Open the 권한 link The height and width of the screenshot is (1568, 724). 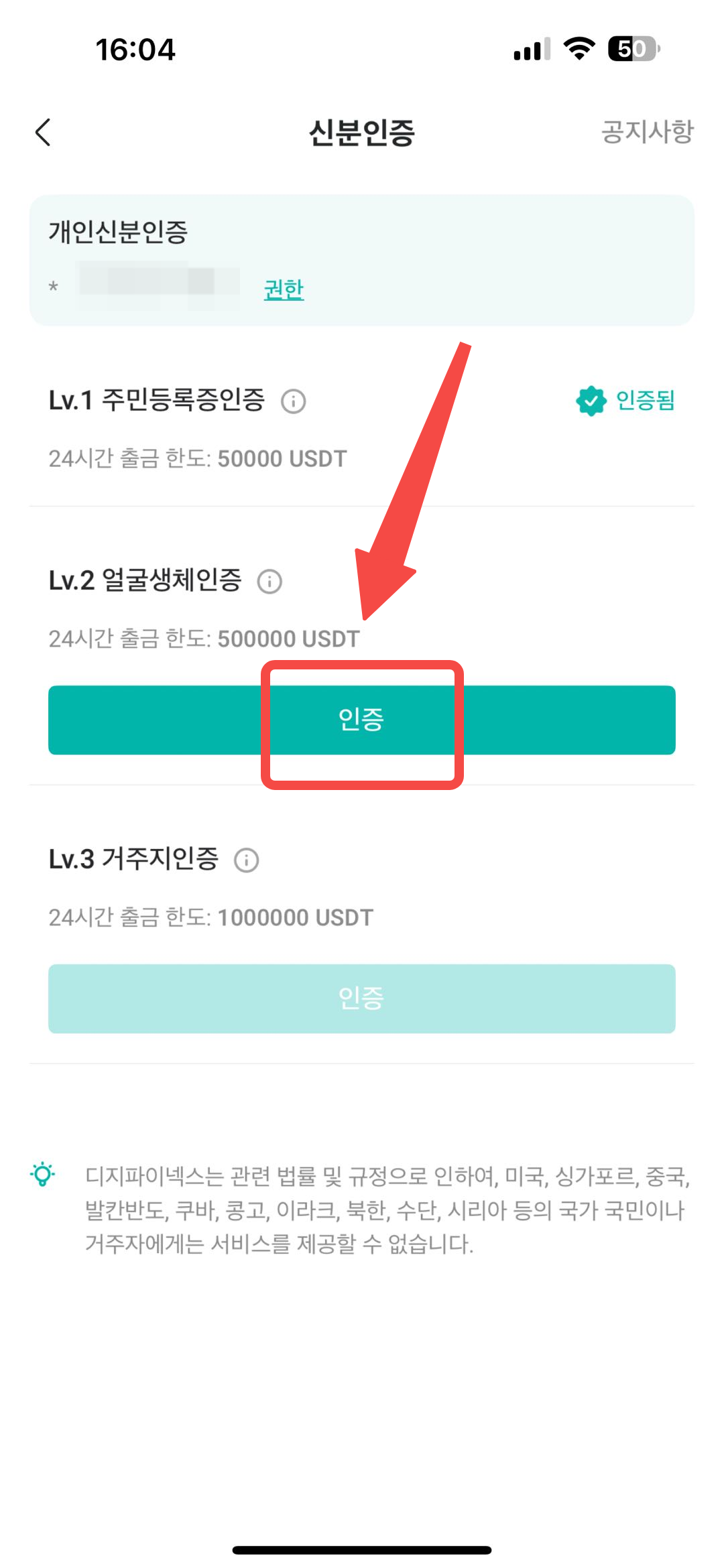pos(284,289)
